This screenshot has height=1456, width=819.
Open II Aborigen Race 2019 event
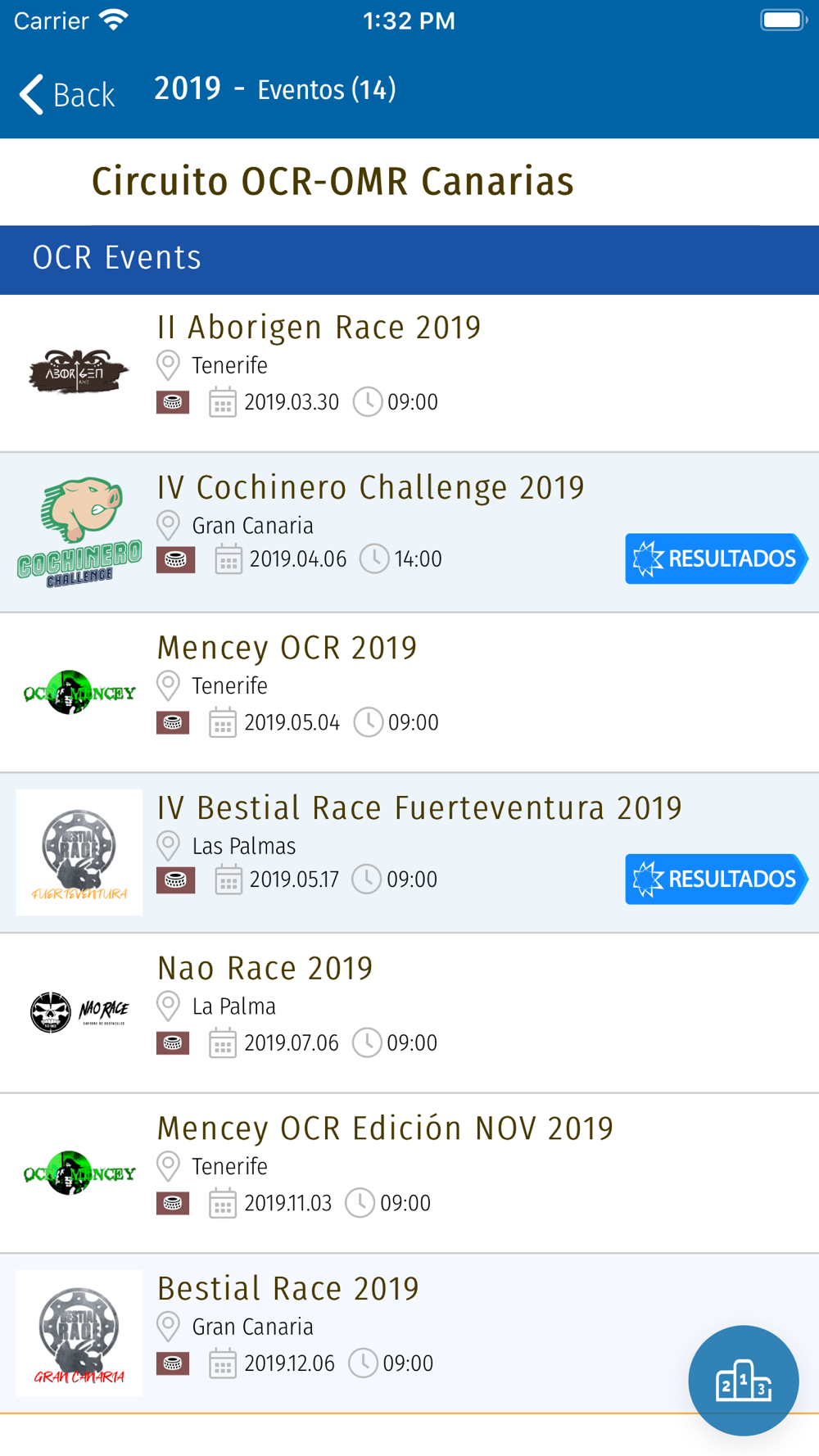pos(409,373)
